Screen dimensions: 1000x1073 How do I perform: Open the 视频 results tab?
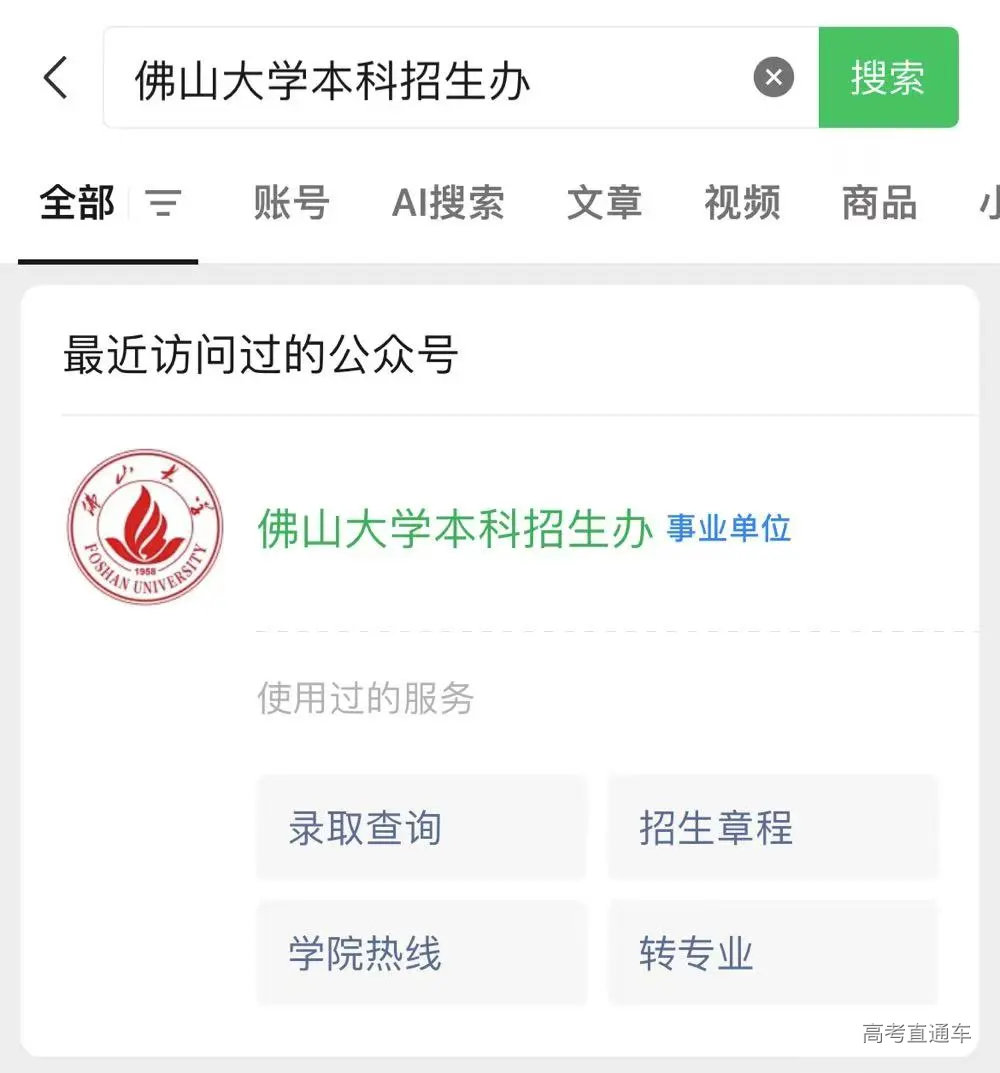pyautogui.click(x=741, y=205)
